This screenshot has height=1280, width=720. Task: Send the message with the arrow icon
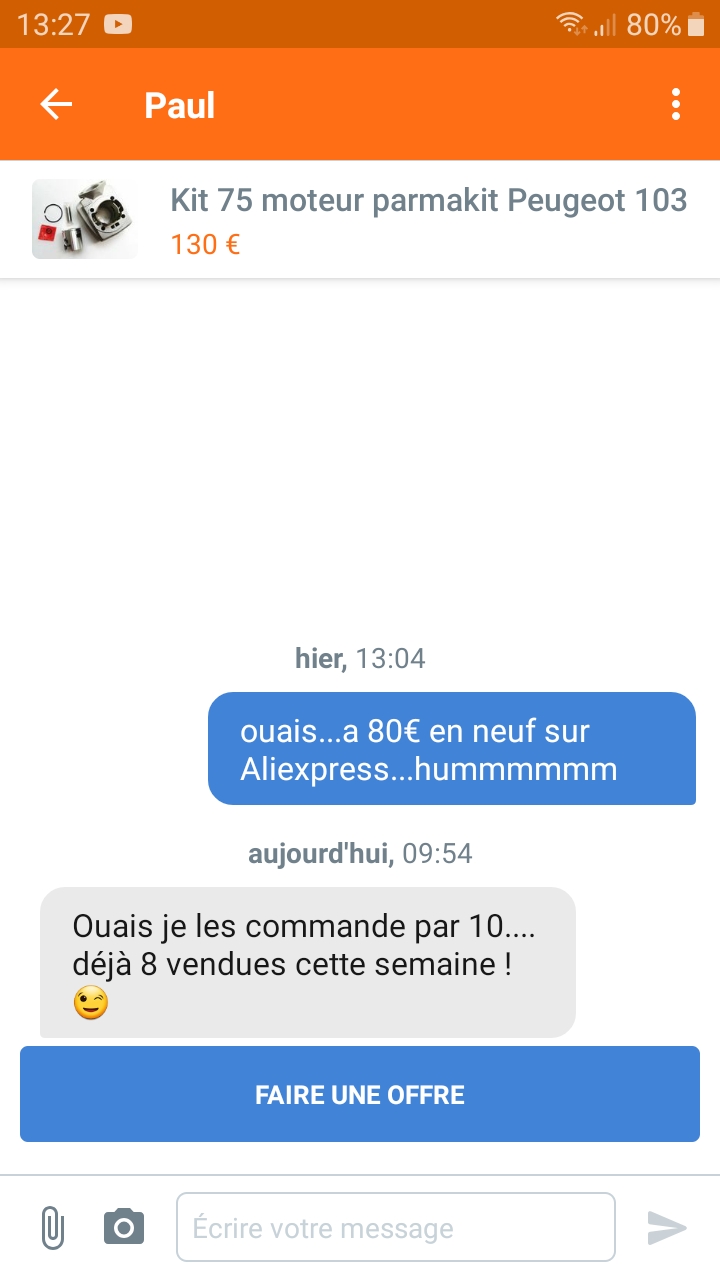(667, 1227)
